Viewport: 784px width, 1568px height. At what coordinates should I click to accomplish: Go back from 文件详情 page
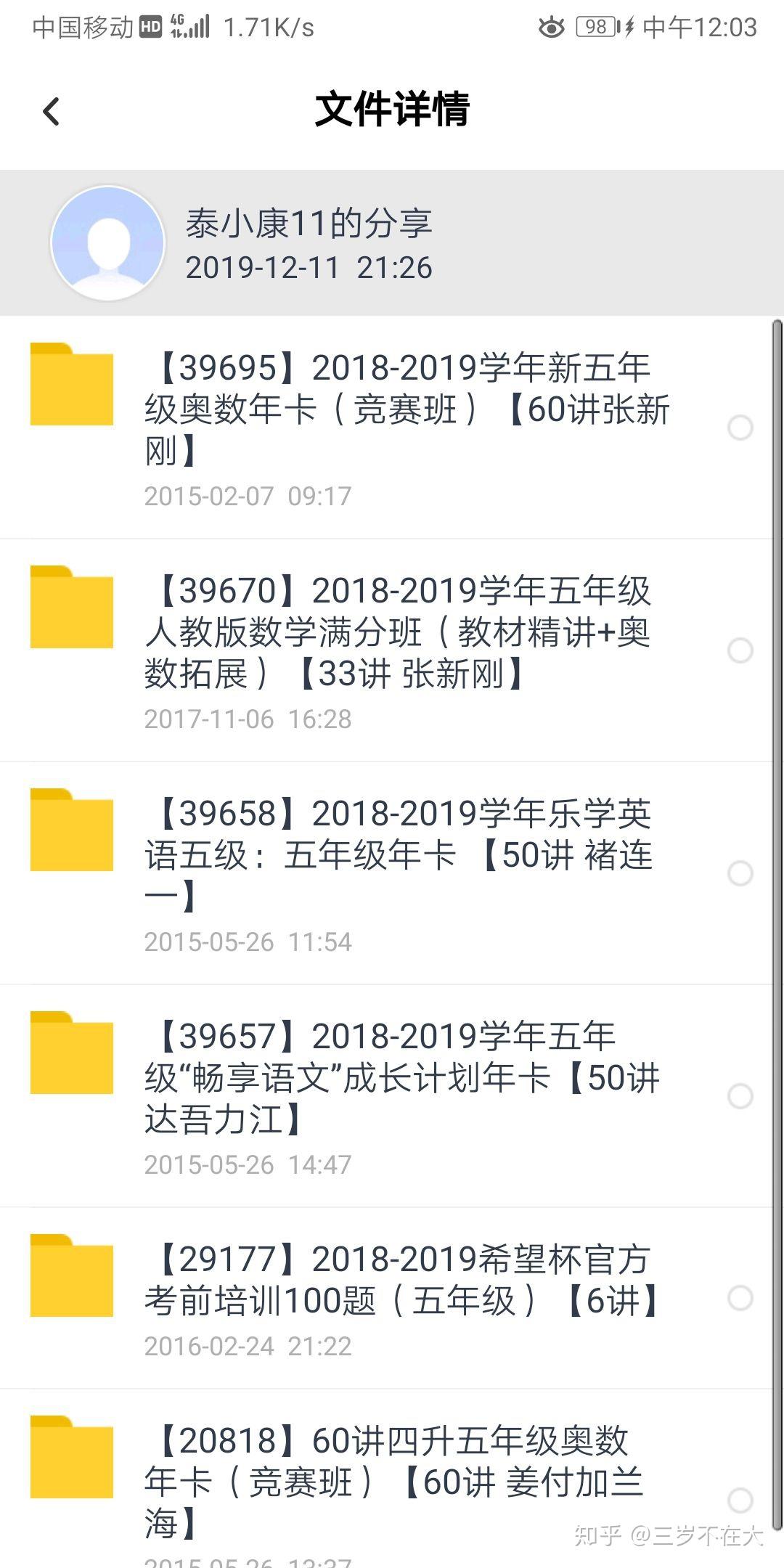[x=51, y=112]
